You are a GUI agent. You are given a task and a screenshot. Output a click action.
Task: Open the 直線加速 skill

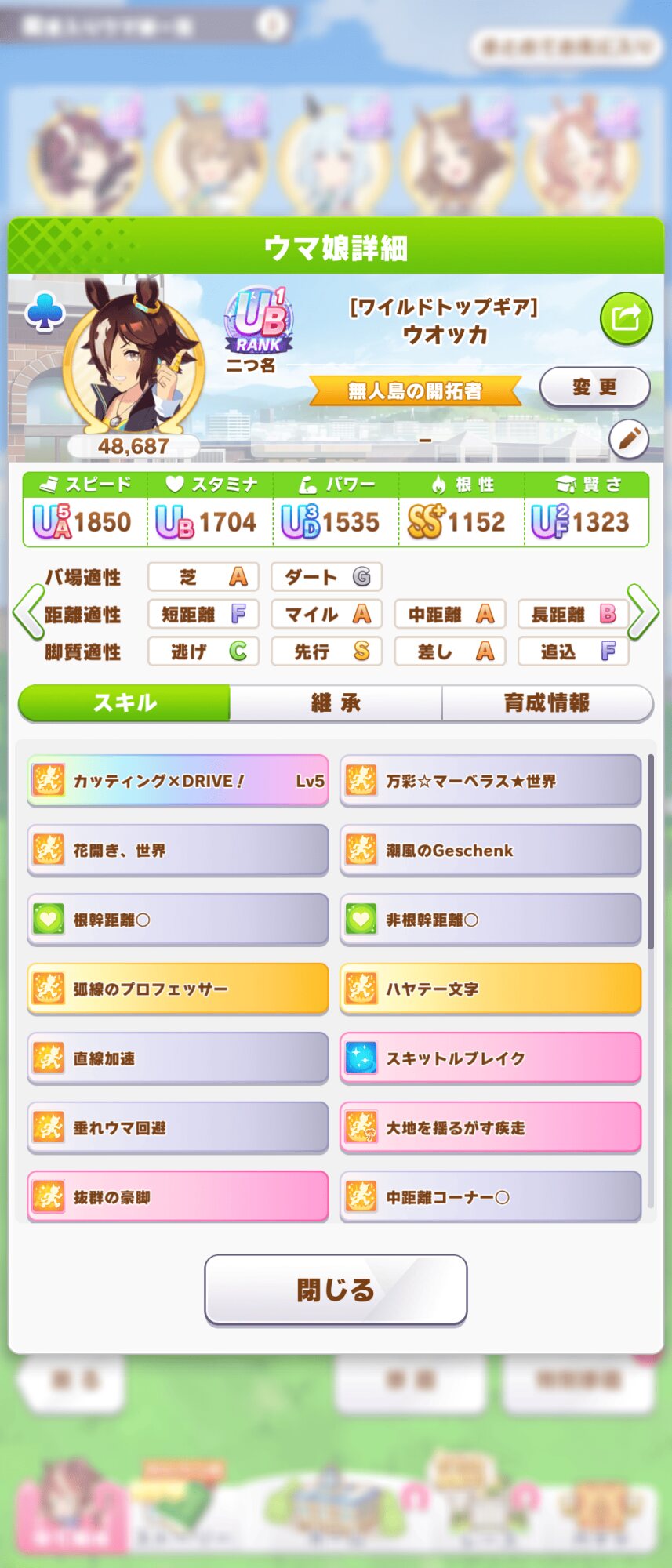[x=178, y=1058]
